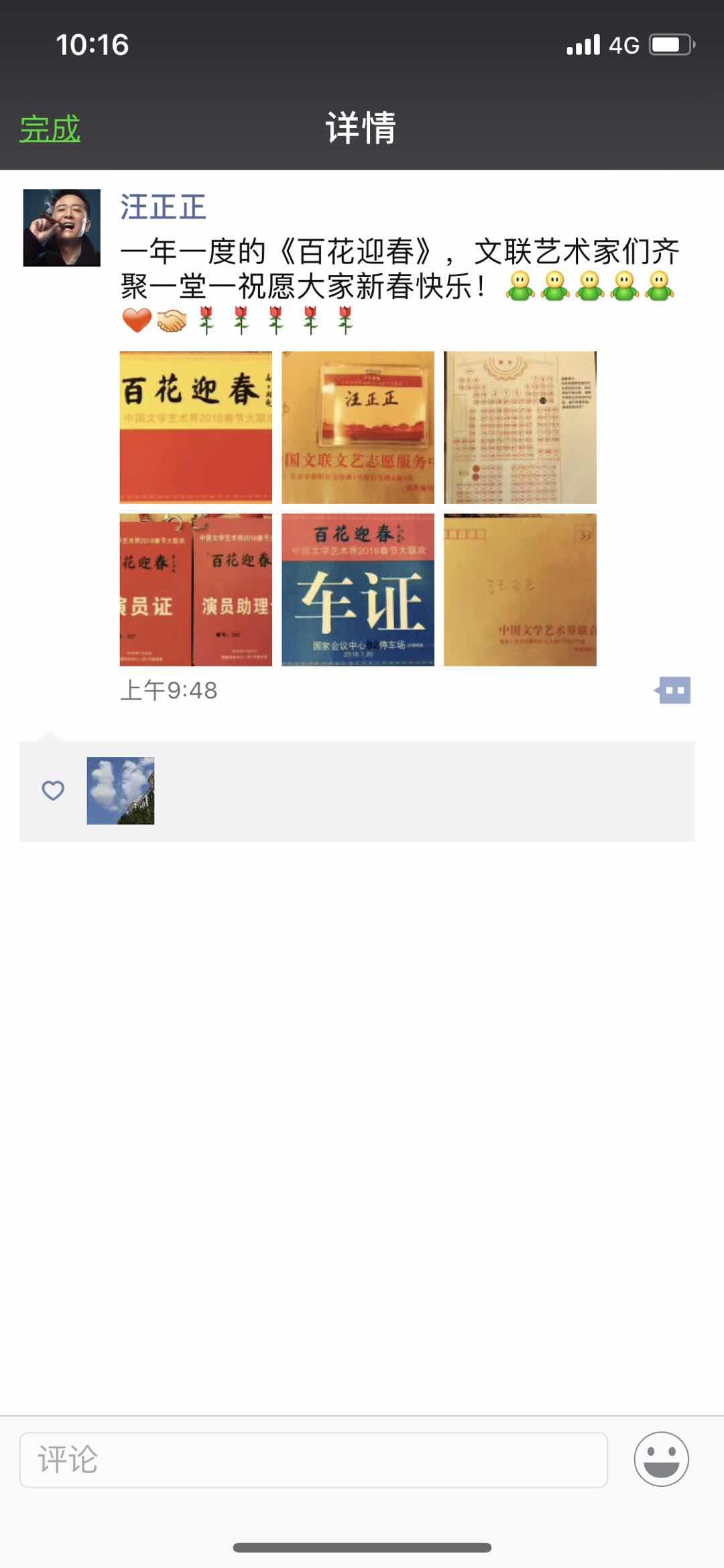Screen dimensions: 724x1568
Task: Open the liker's sky avatar
Action: tap(121, 790)
